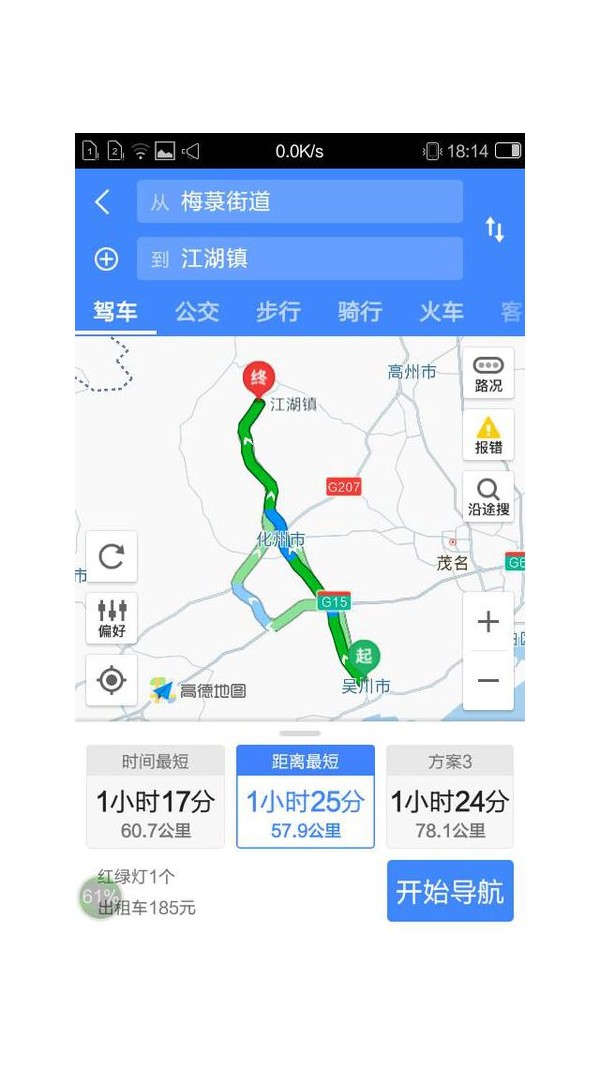Select the 骑行 tab
Viewport: 600px width, 1066px height.
point(359,311)
